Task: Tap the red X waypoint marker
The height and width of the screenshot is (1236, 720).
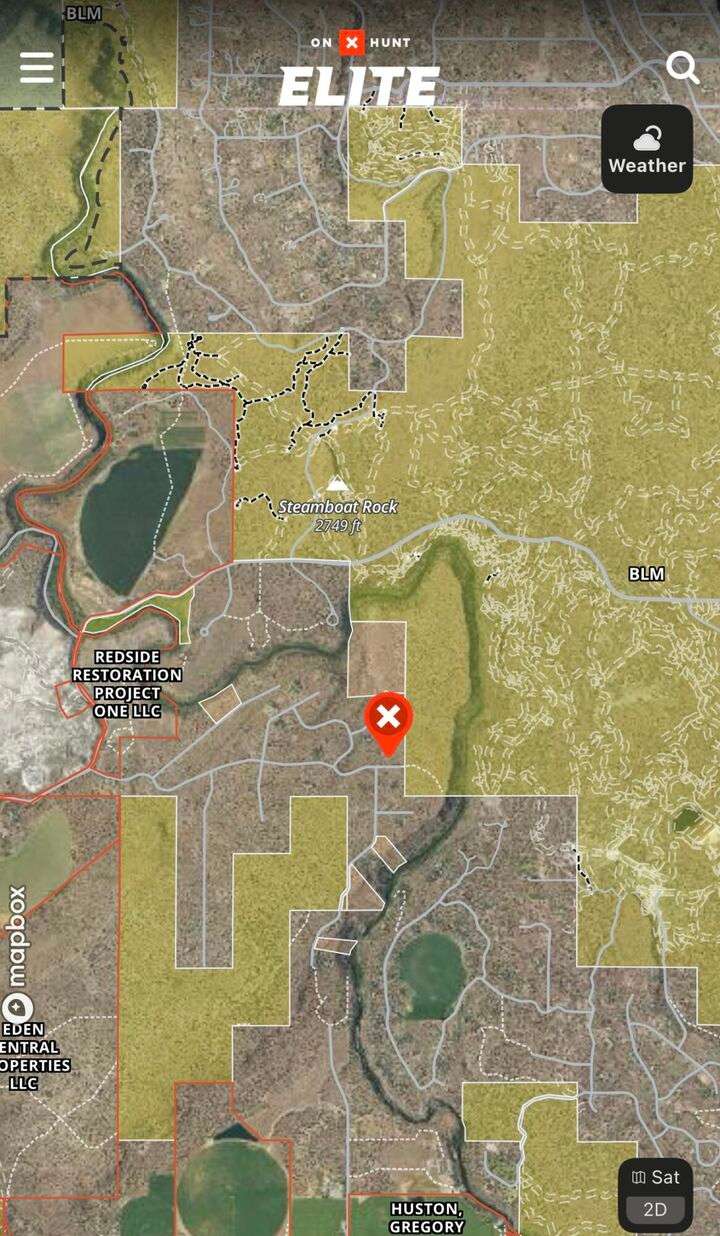Action: click(388, 717)
